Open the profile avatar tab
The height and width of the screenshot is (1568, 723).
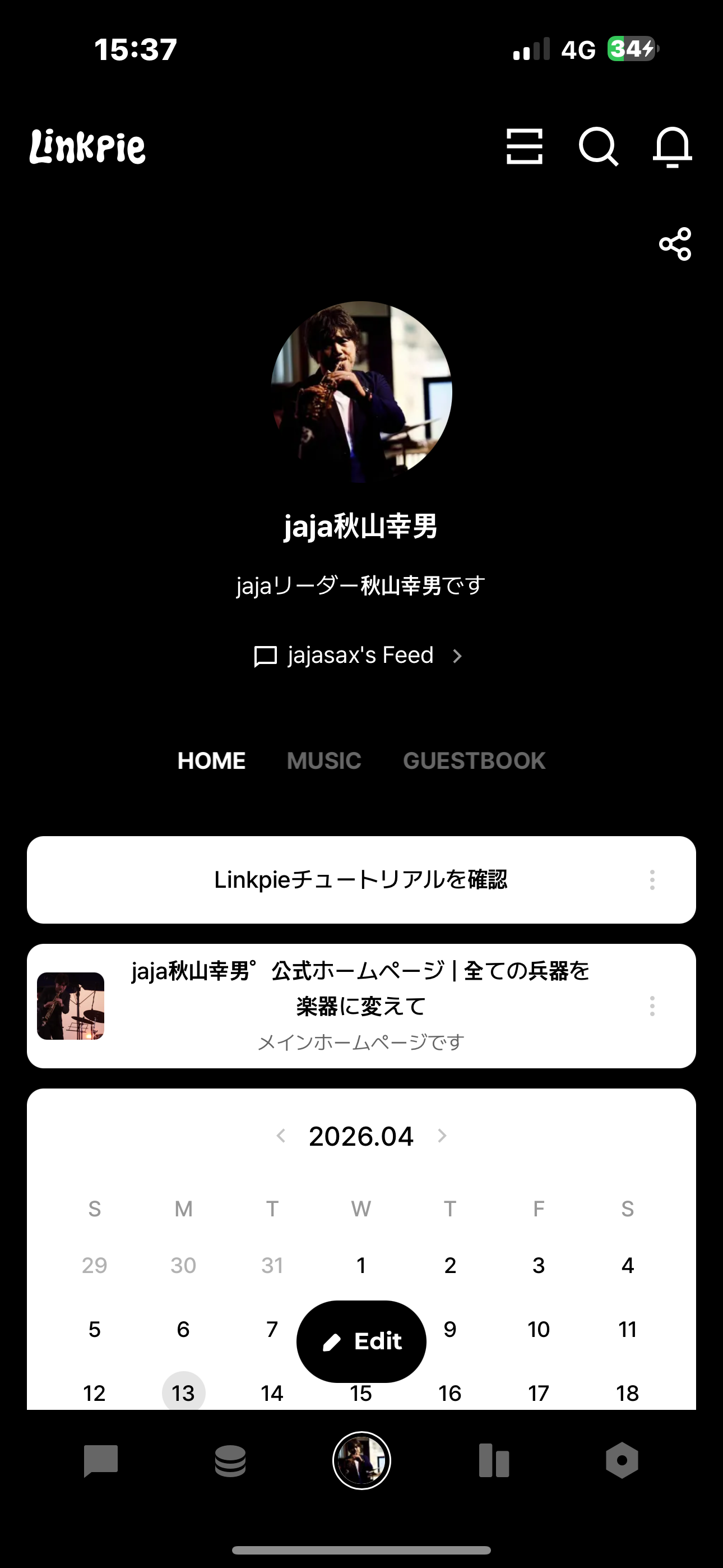(361, 1460)
